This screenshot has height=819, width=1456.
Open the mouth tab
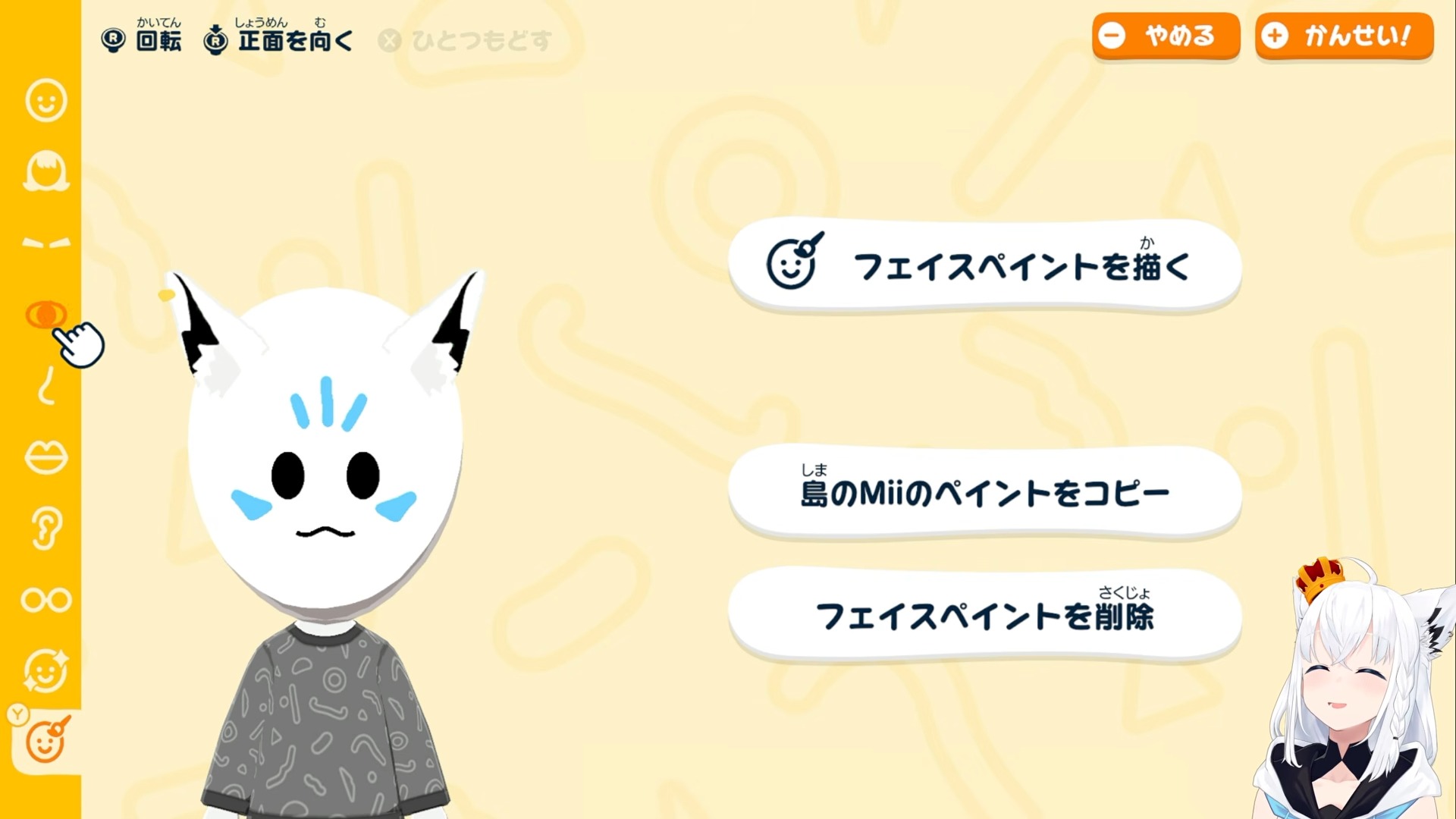pos(46,457)
